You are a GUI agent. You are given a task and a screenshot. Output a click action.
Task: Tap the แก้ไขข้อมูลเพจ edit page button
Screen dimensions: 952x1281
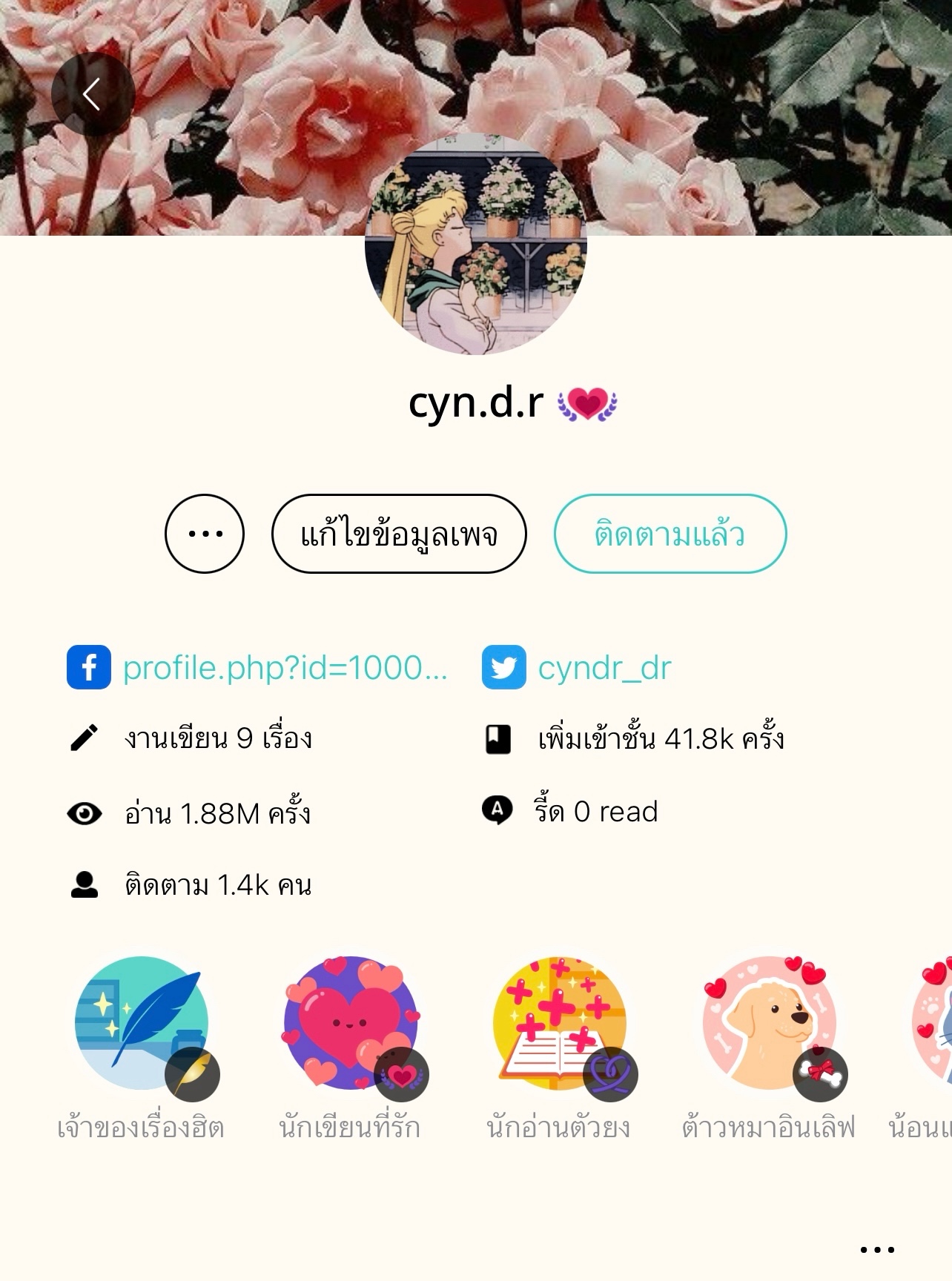[399, 534]
